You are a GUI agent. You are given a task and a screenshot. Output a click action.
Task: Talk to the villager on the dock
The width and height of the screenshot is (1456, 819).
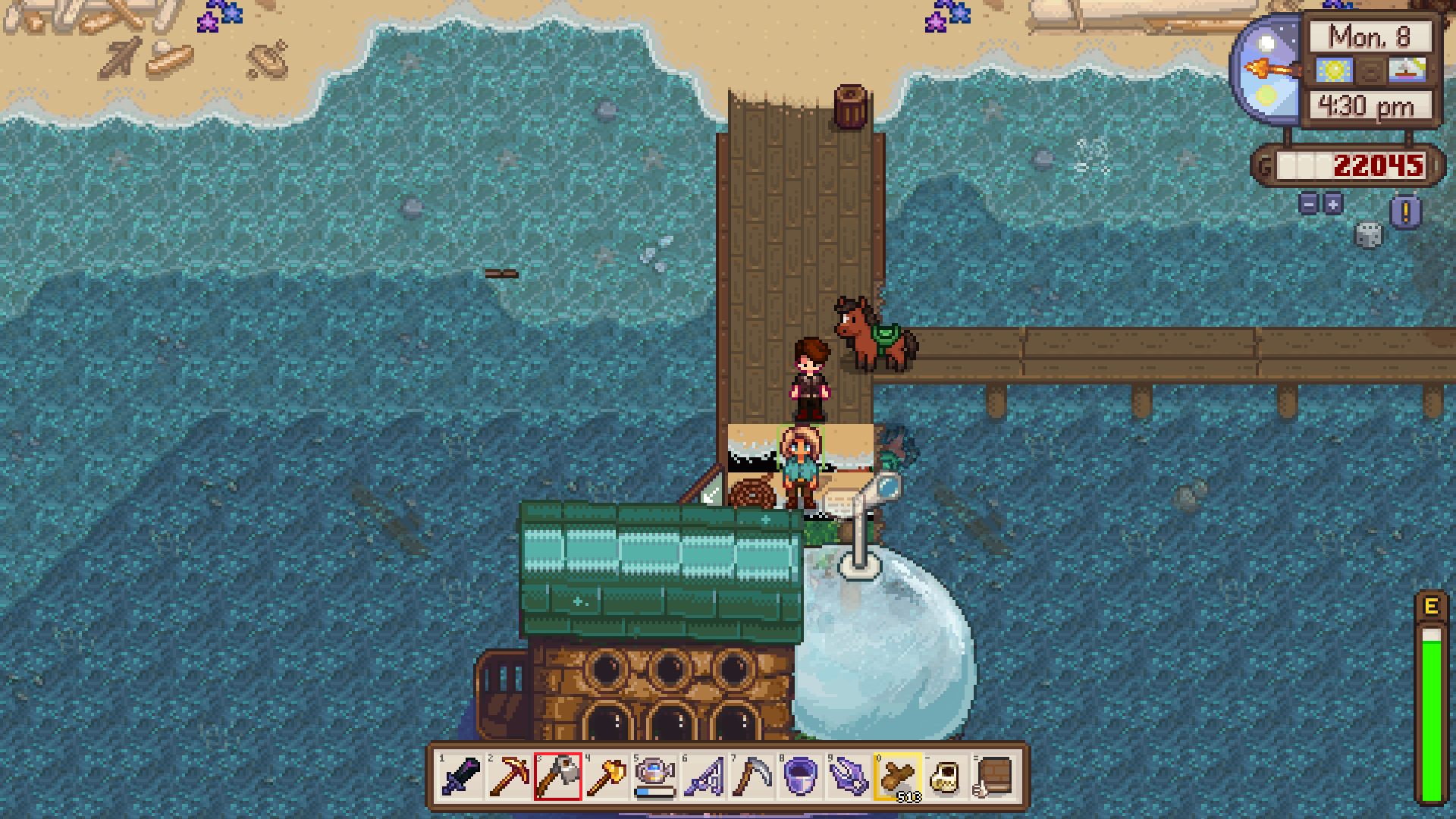[x=811, y=379]
